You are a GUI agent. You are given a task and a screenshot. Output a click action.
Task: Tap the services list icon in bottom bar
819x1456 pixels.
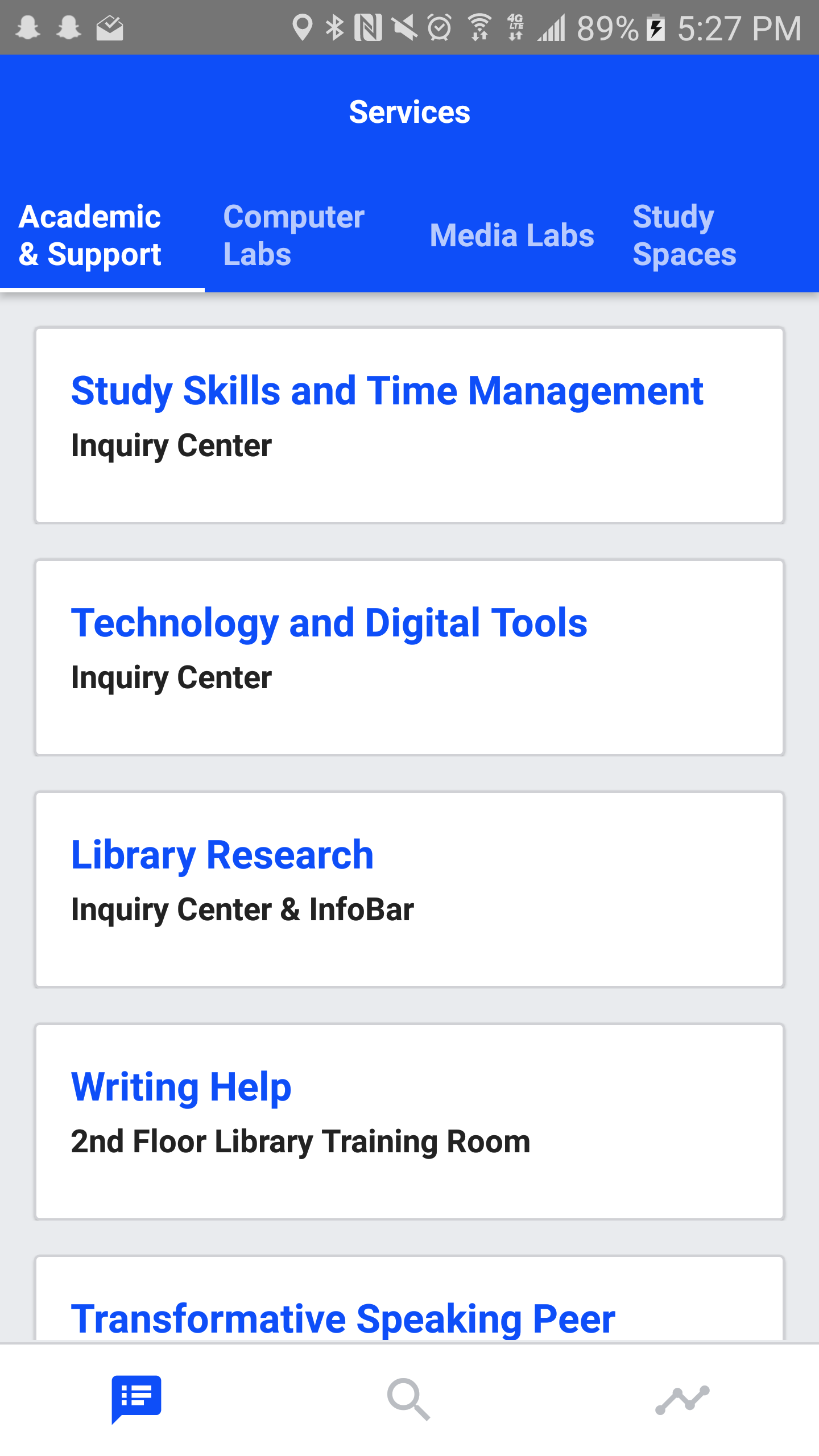point(136,1399)
